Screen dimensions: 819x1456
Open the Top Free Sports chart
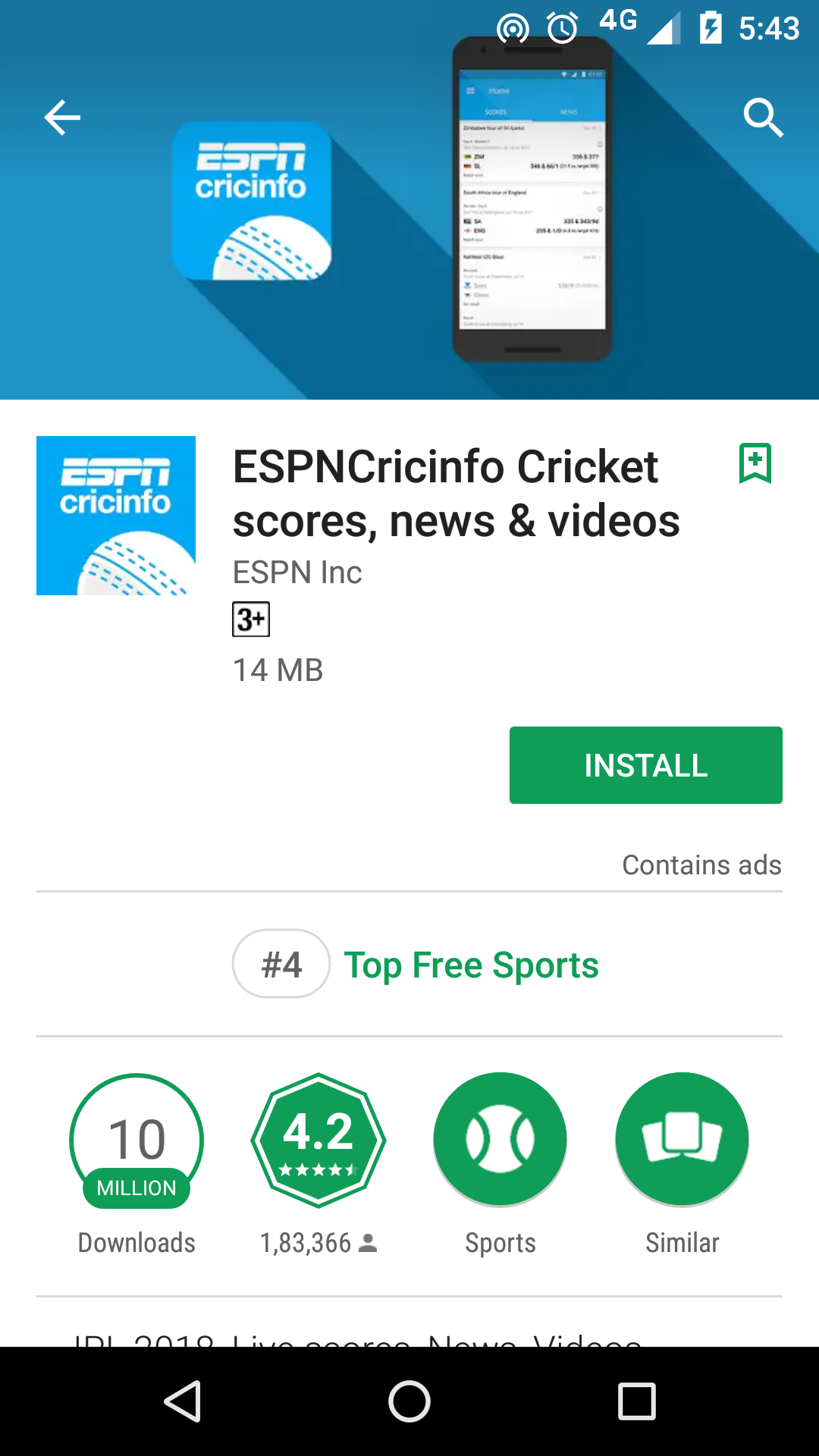(x=472, y=965)
